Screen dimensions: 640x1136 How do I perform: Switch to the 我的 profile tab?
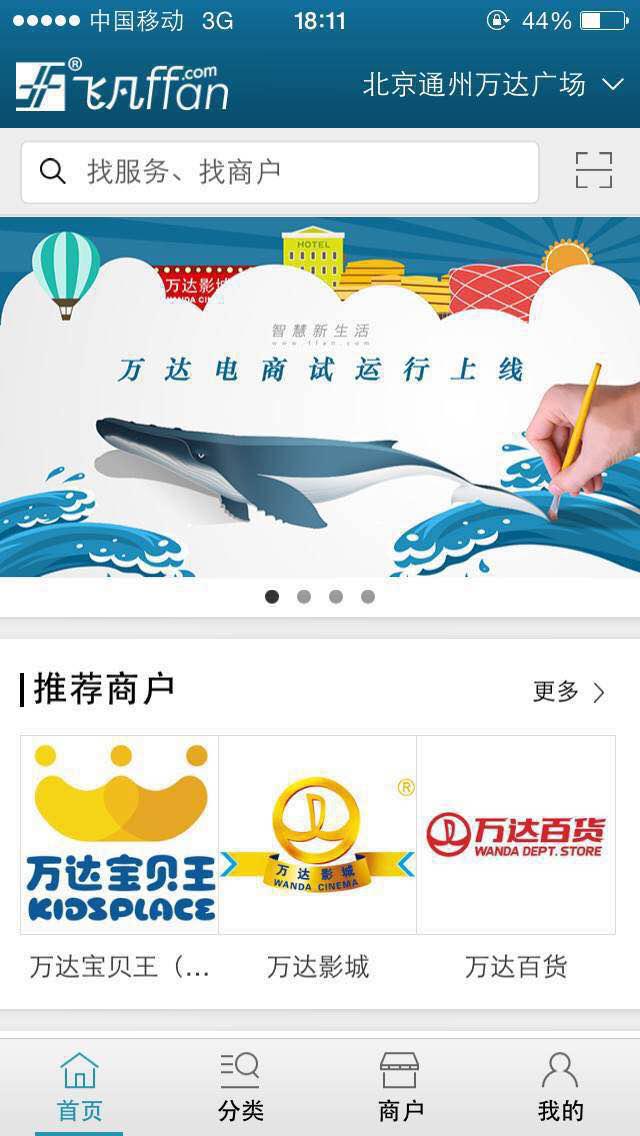point(560,1086)
